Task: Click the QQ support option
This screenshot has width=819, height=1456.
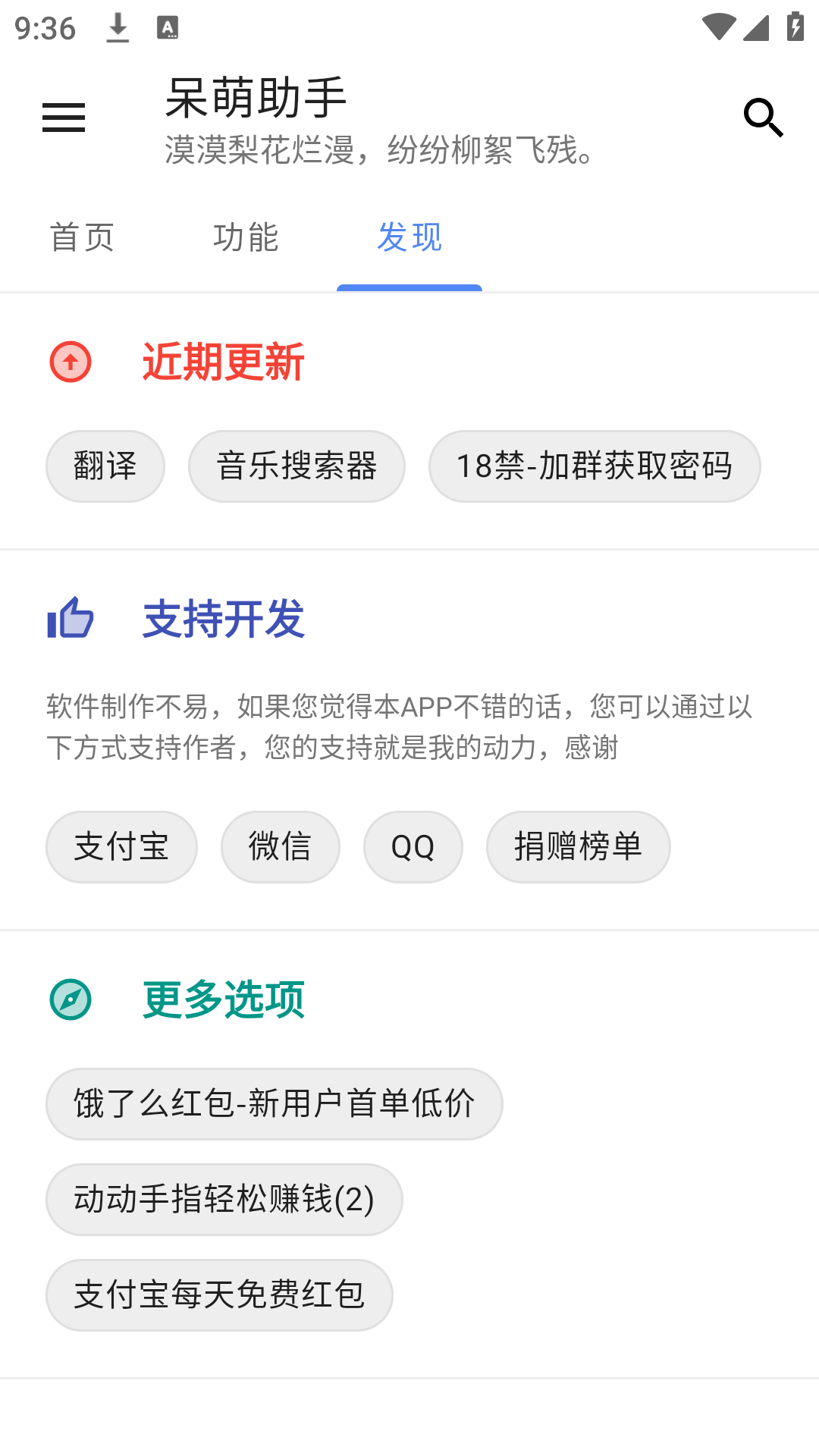Action: 413,846
